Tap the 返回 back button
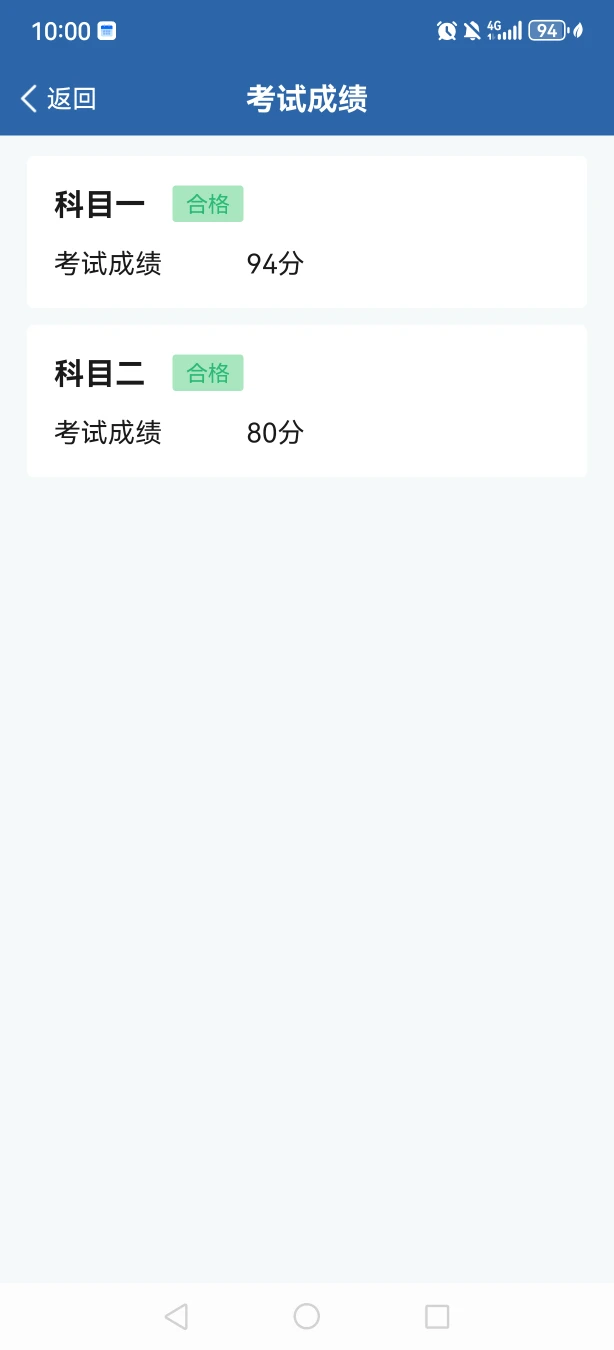Image resolution: width=614 pixels, height=1350 pixels. click(x=58, y=98)
